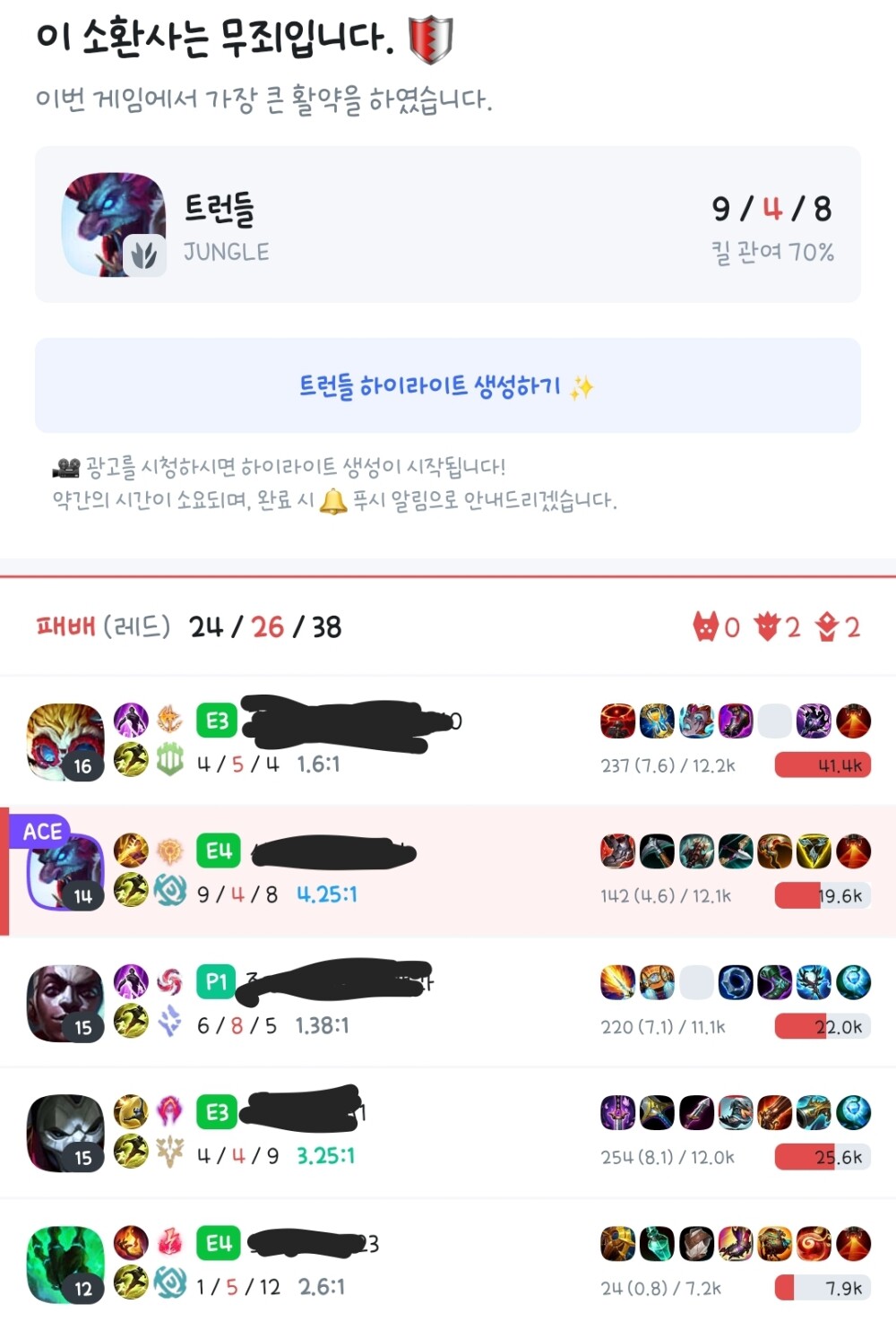The width and height of the screenshot is (896, 1321).
Task: Open the E3 player row with 4/5/4 KDA
Action: tap(447, 742)
